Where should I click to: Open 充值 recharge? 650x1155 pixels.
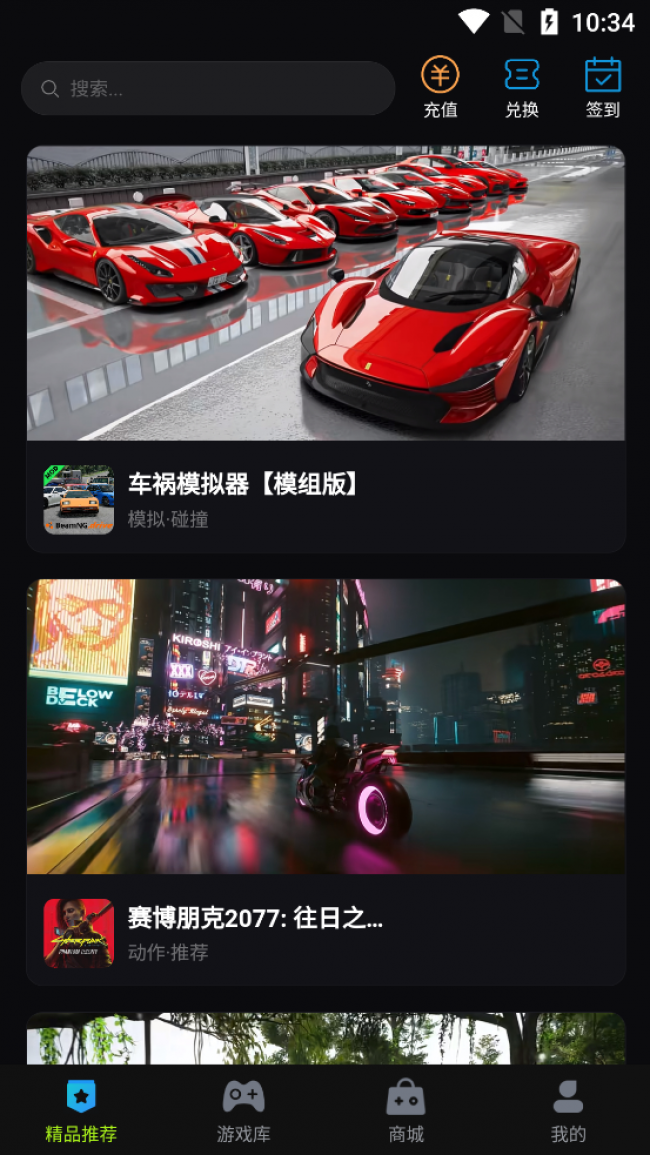click(440, 88)
